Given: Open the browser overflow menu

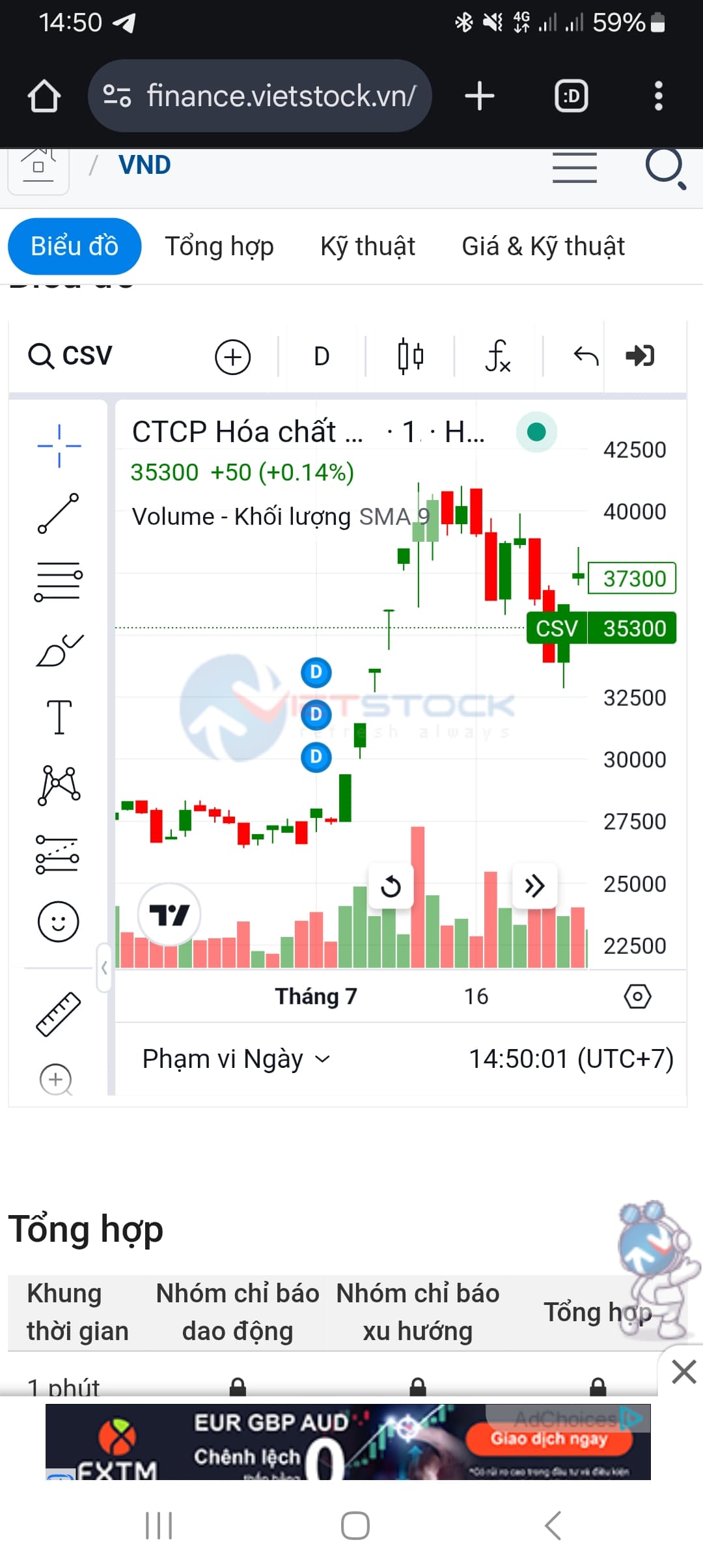Looking at the screenshot, I should click(x=658, y=96).
